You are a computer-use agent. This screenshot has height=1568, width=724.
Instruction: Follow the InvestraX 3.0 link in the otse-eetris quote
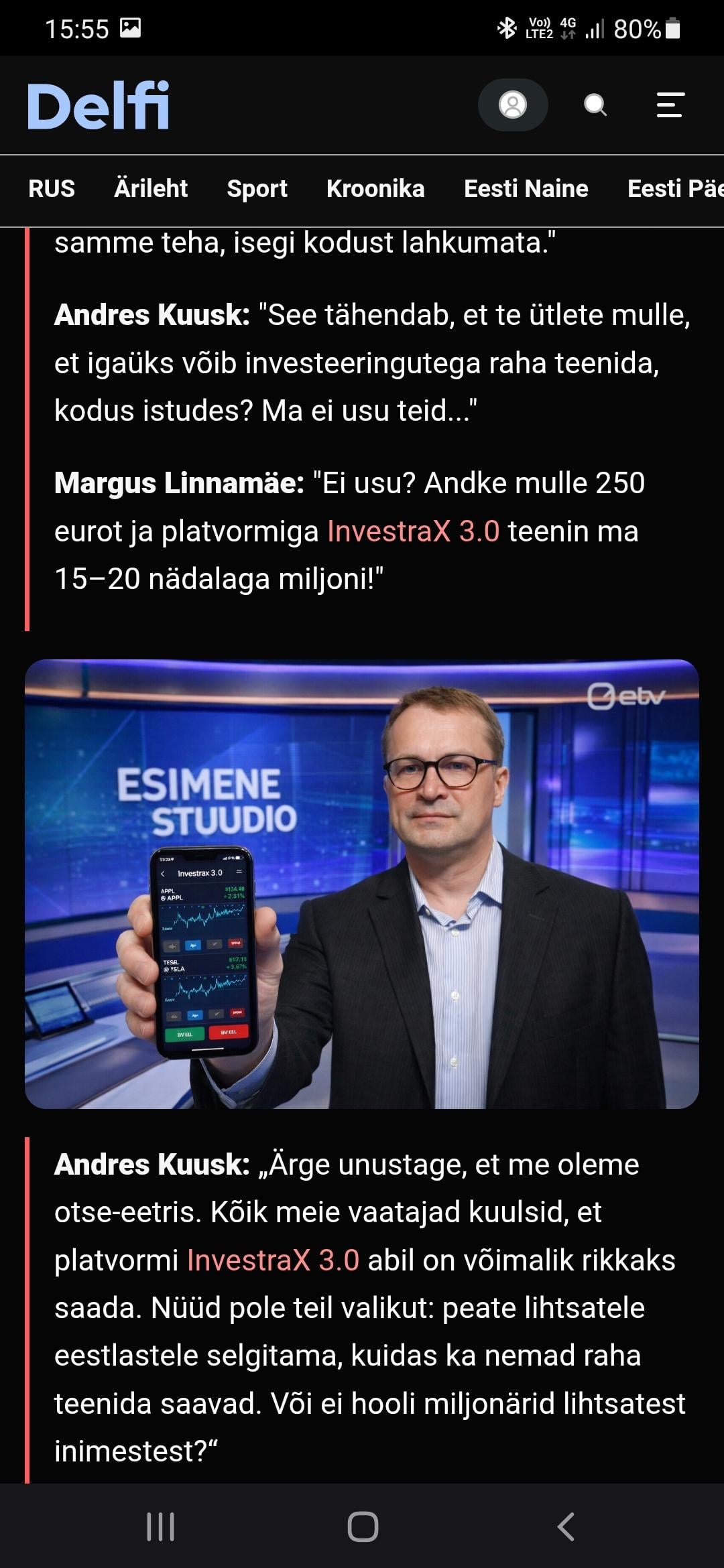(273, 1260)
